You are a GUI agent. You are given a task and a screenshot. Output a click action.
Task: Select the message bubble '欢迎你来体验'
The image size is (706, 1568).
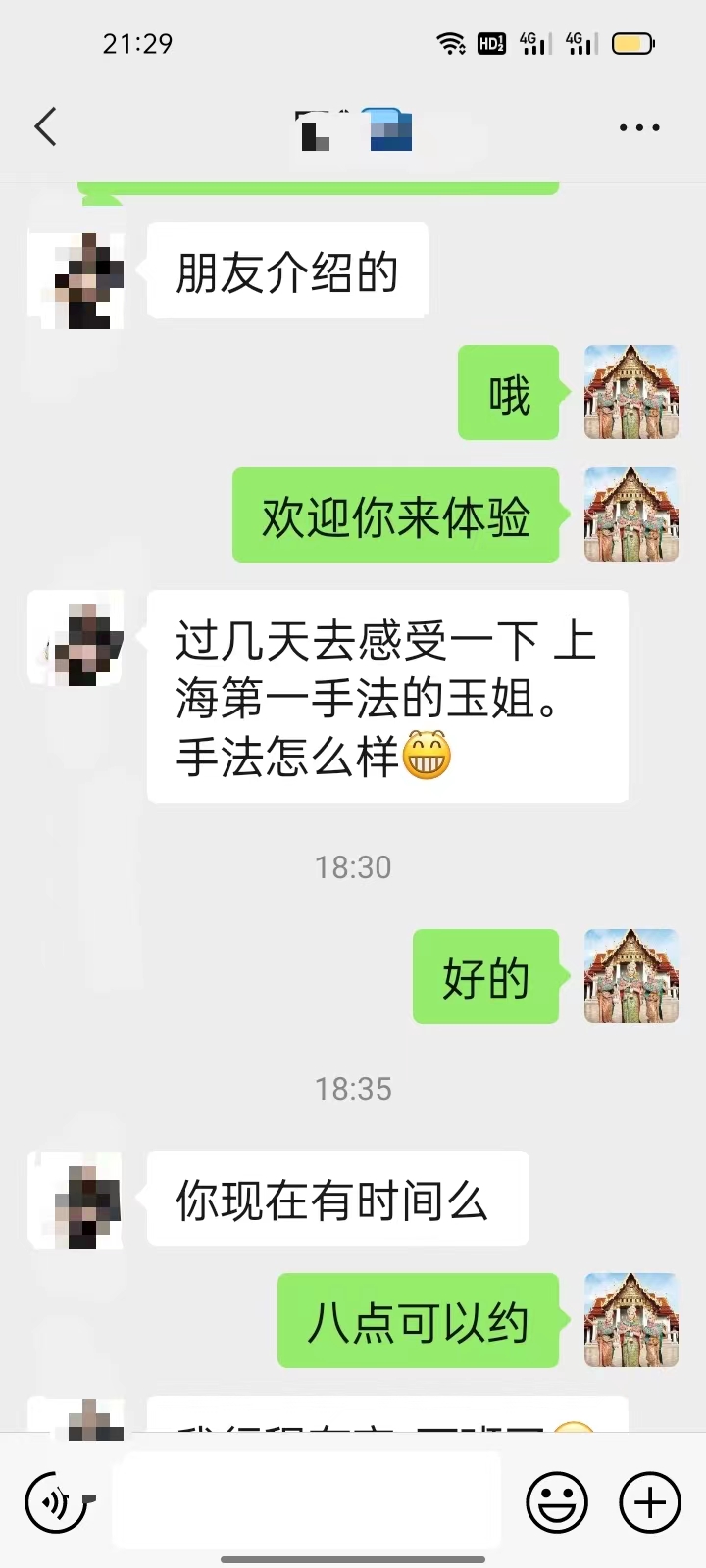pyautogui.click(x=396, y=516)
